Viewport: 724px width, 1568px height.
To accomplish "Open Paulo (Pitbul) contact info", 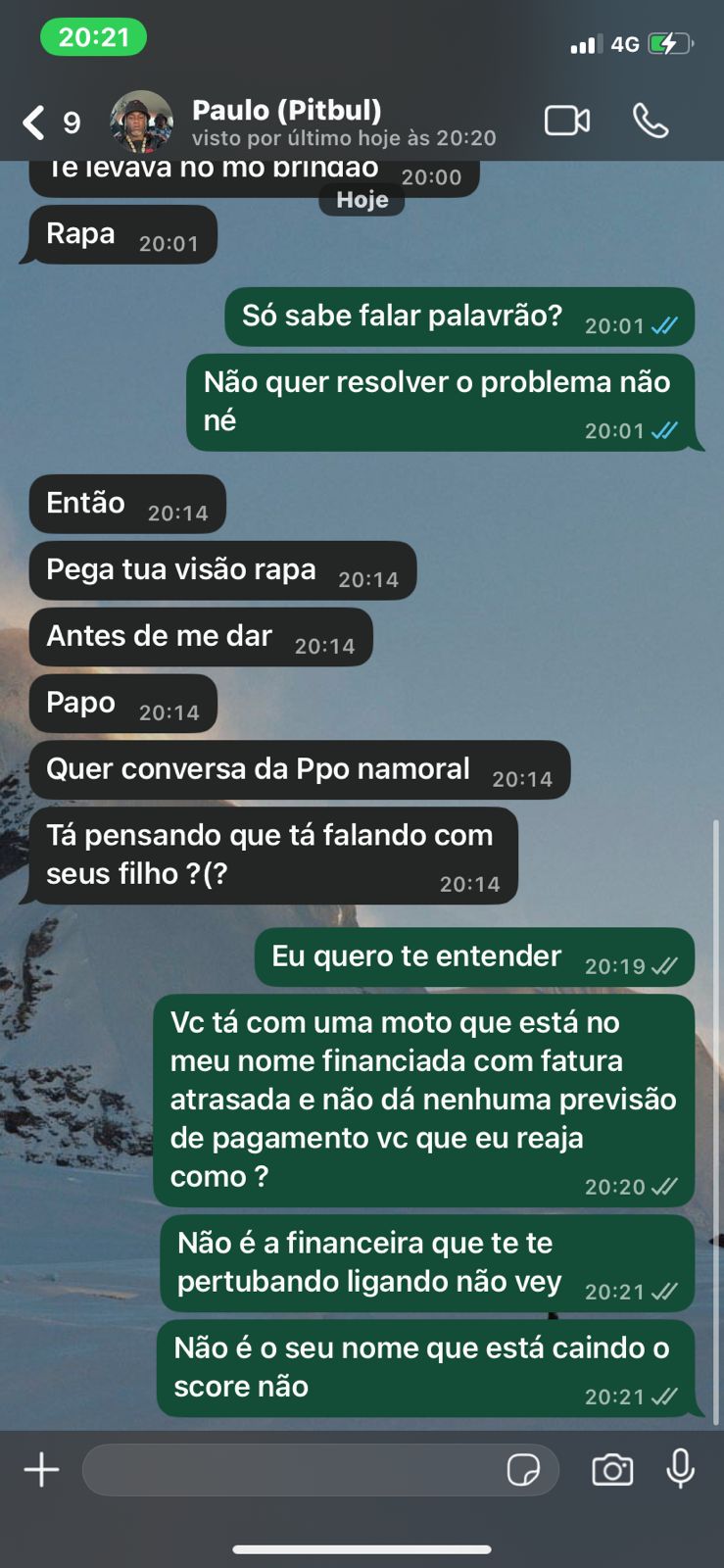I will tap(343, 122).
